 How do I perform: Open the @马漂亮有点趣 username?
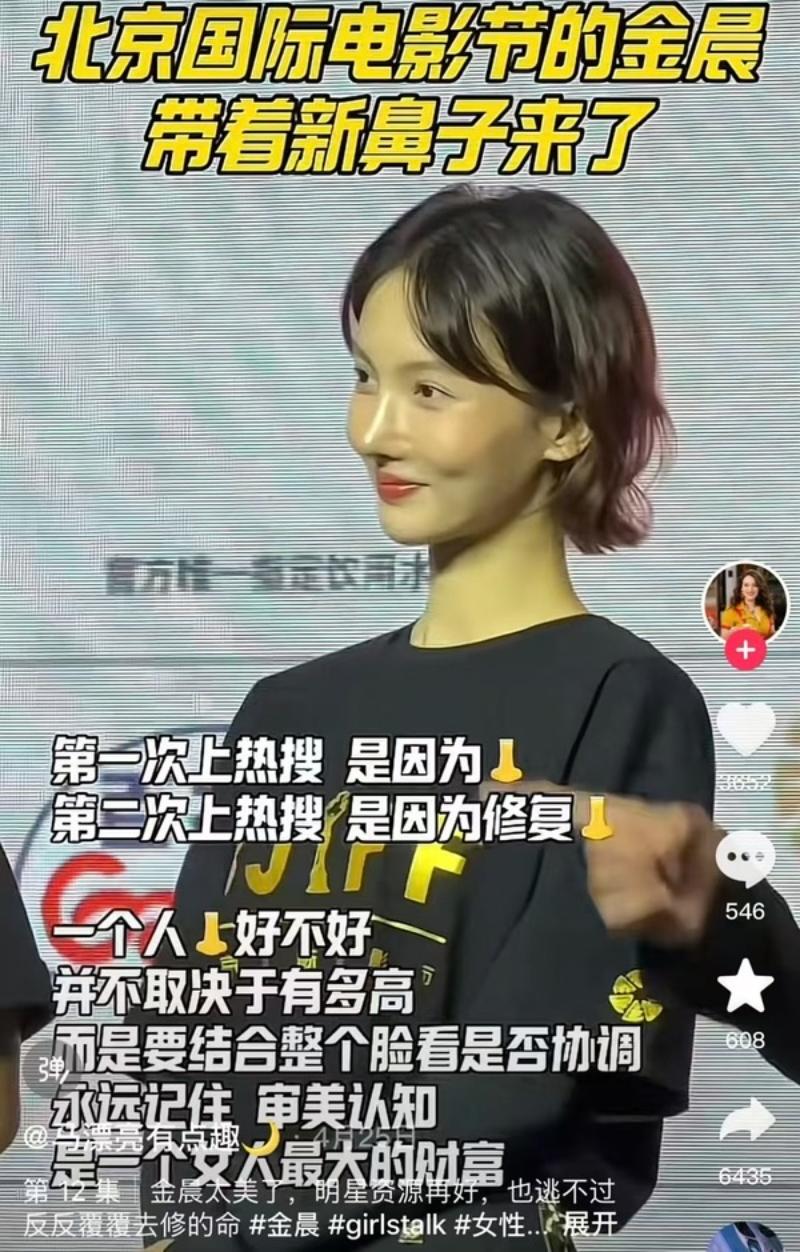pyautogui.click(x=135, y=1138)
